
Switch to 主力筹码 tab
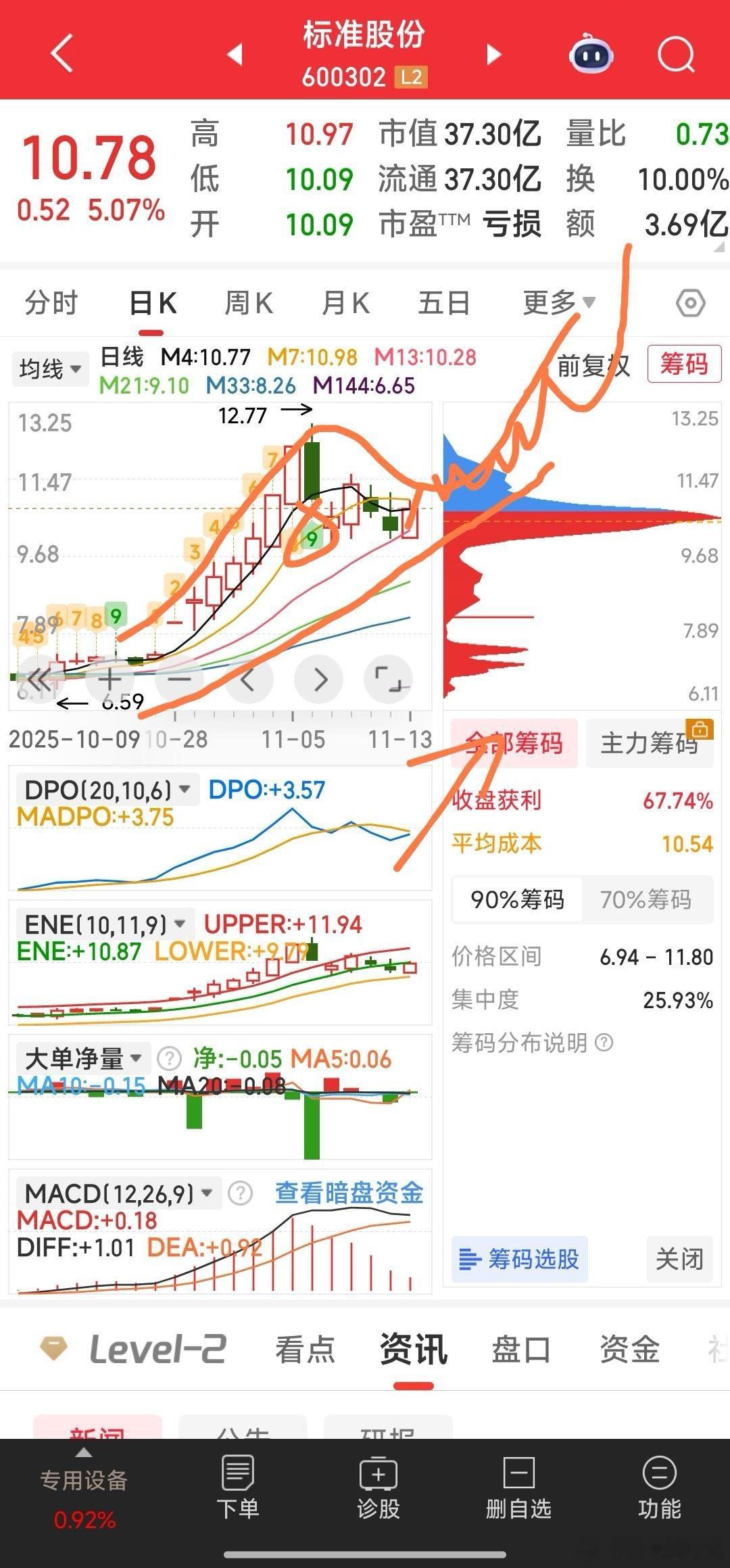click(650, 743)
